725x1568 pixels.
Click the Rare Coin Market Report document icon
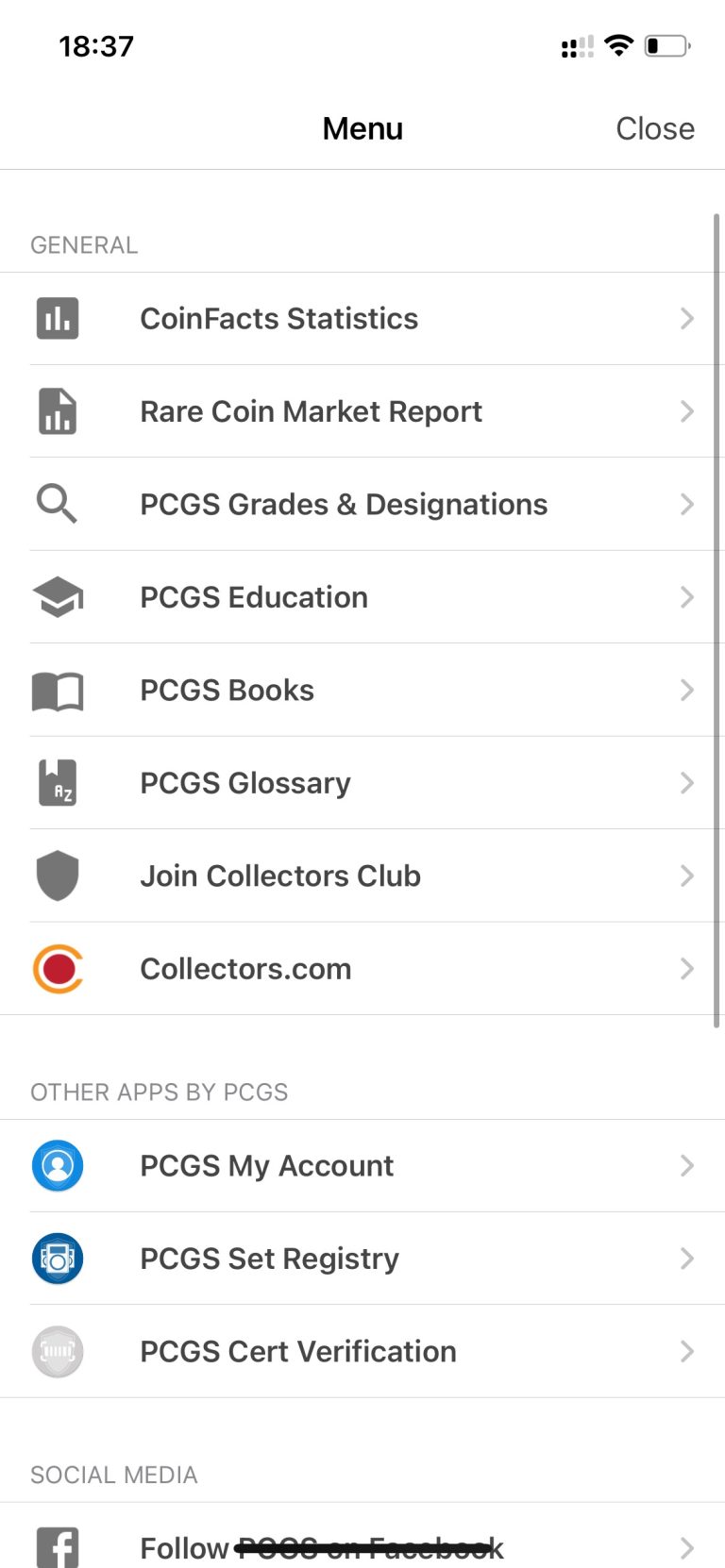tap(58, 411)
